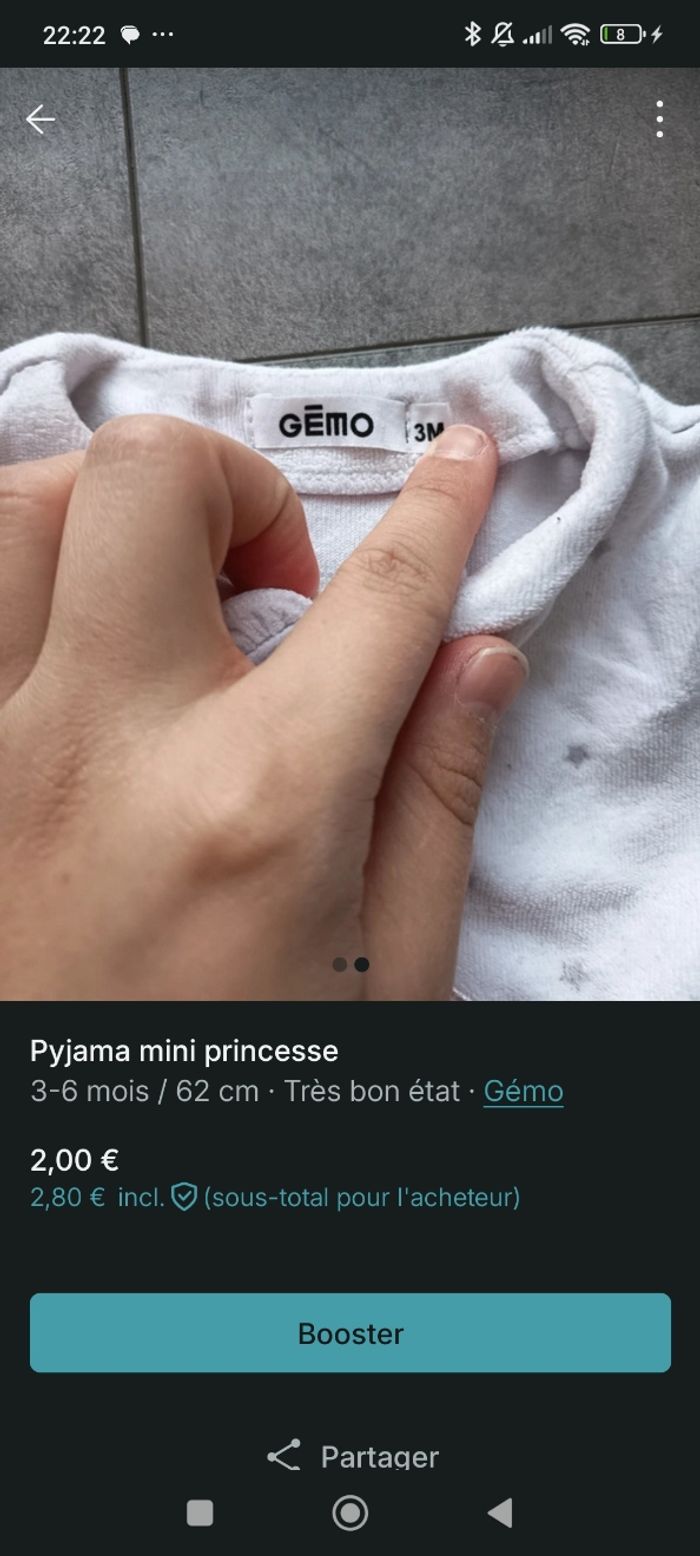
Task: Tap the system home button
Action: coord(350,1513)
